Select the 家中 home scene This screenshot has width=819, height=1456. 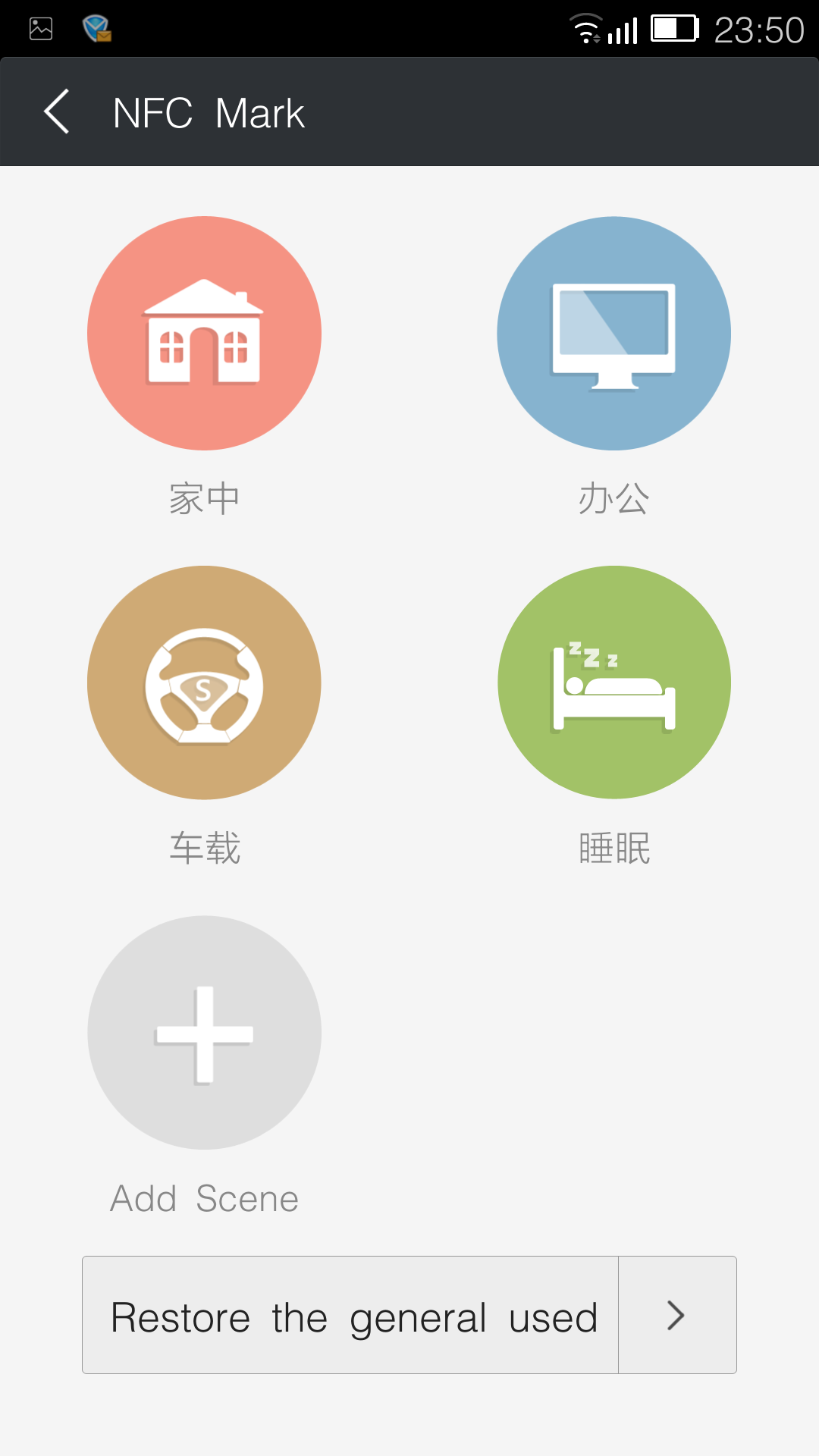(204, 334)
